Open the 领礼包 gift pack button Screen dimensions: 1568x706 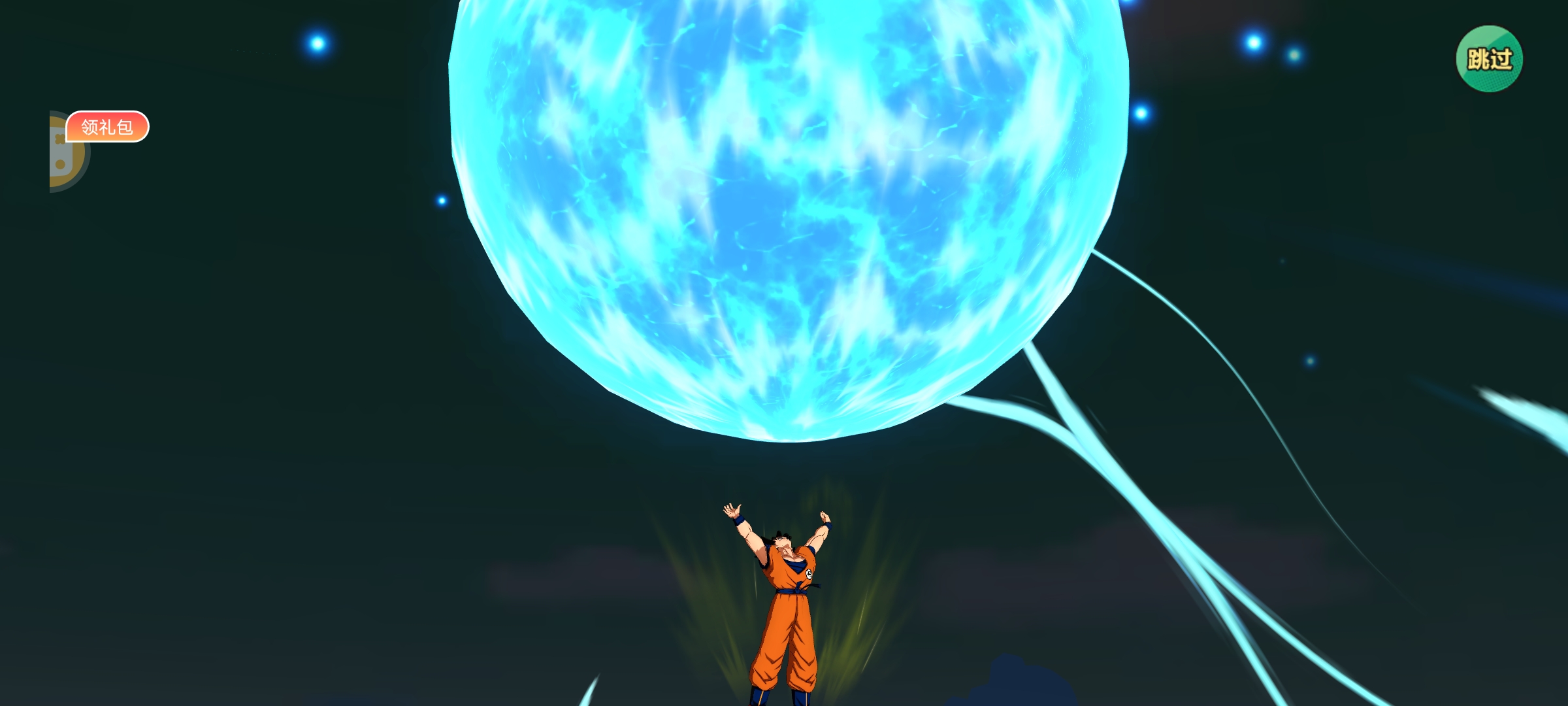107,127
